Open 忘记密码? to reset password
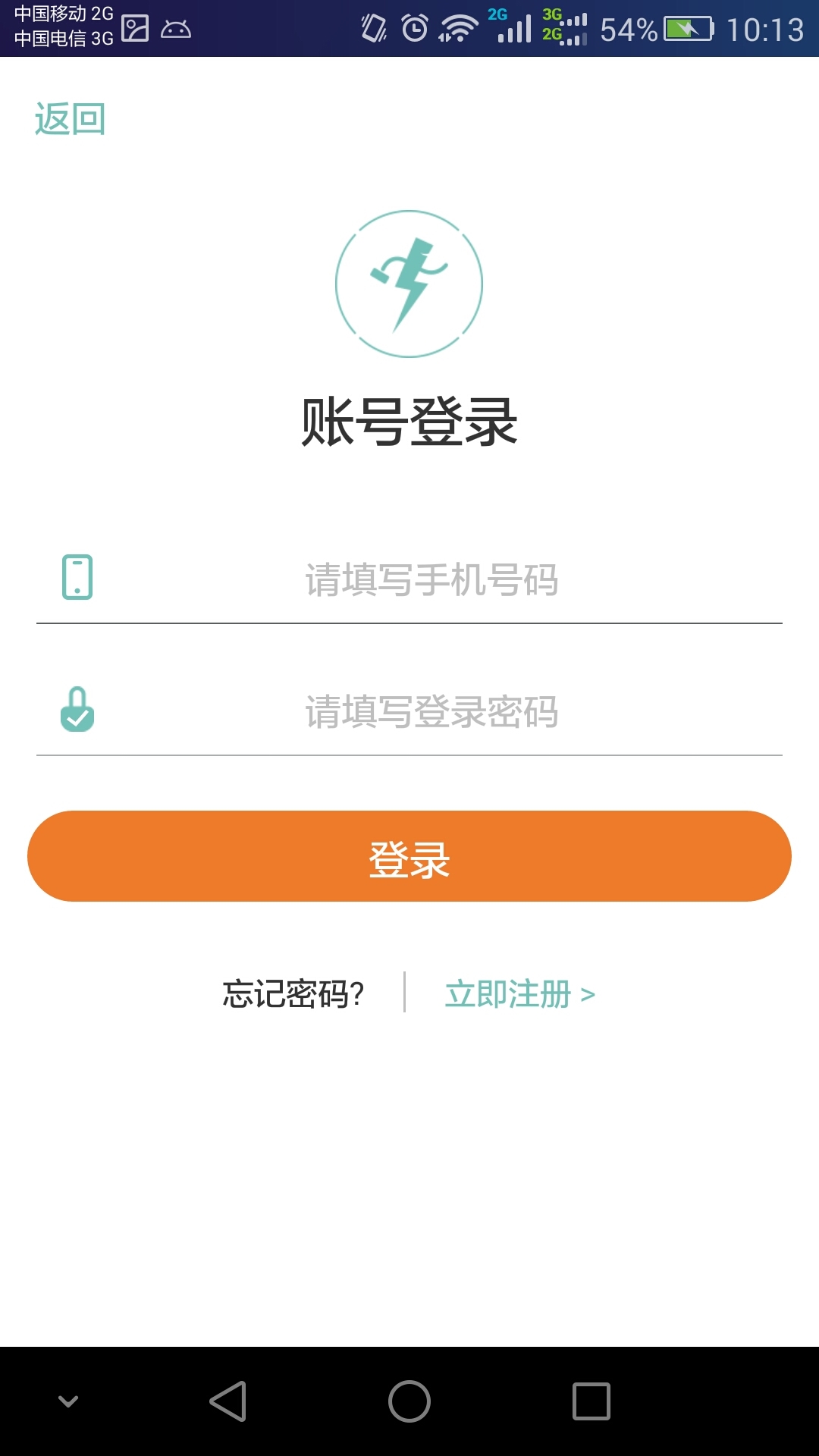The image size is (819, 1456). tap(293, 993)
